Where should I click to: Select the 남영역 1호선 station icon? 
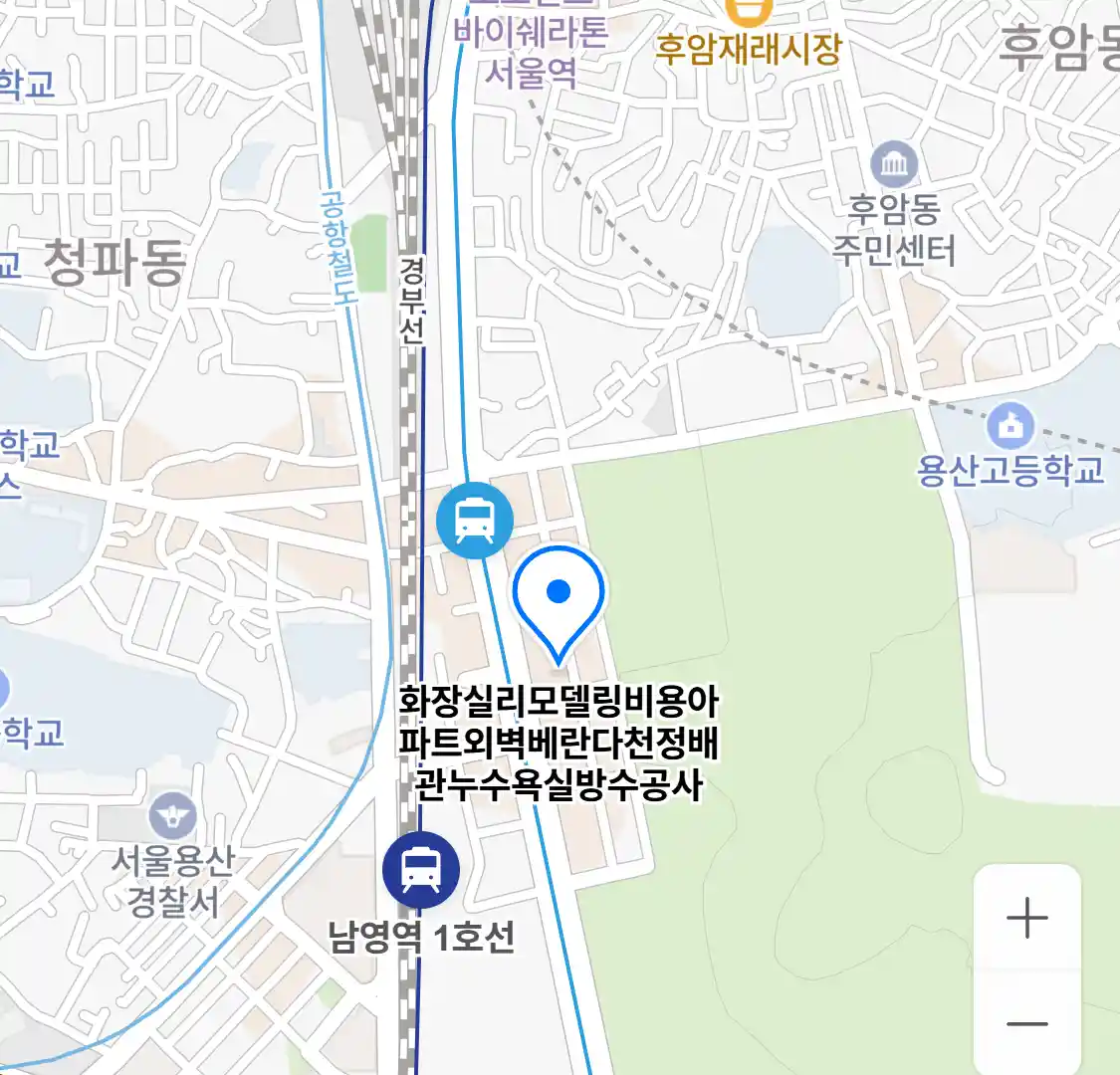pos(421,869)
